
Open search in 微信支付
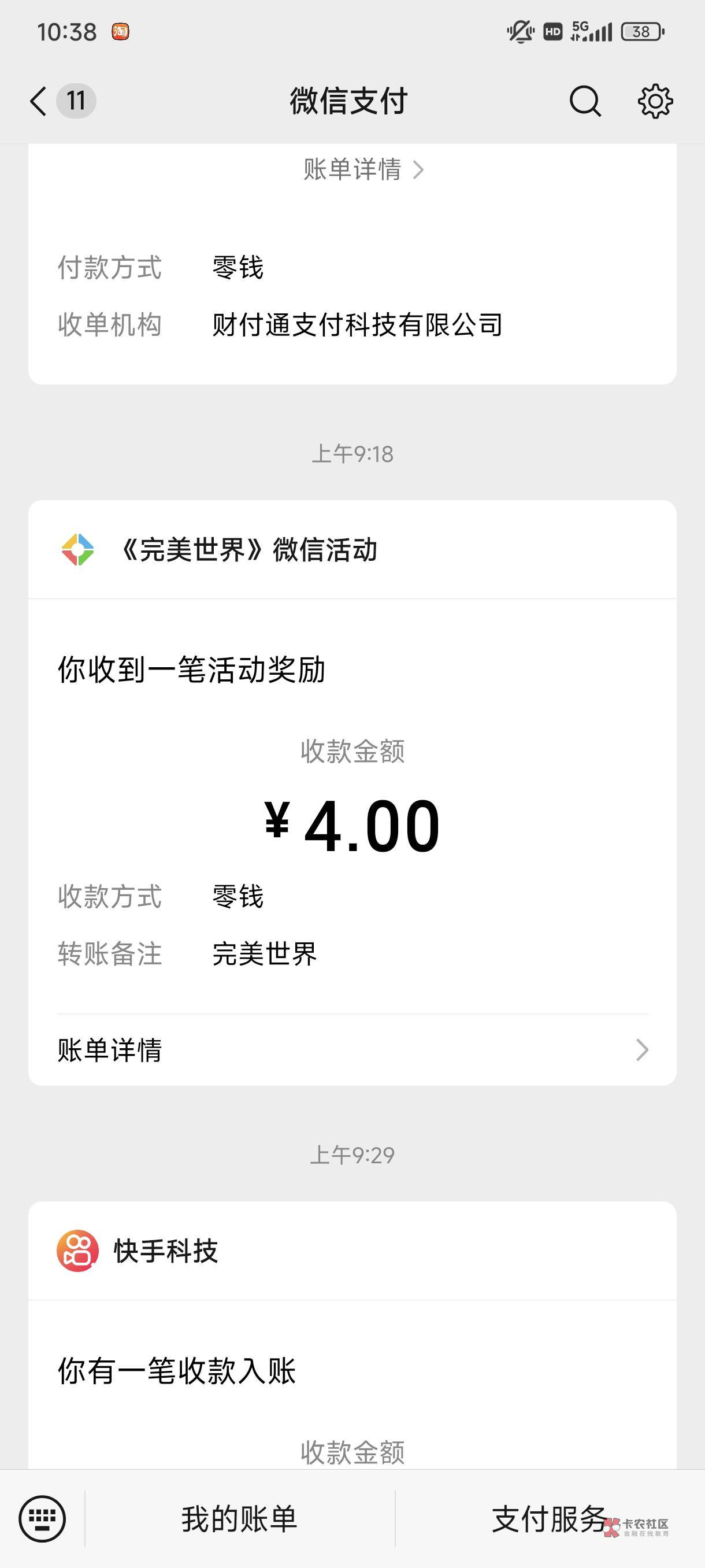(x=585, y=101)
